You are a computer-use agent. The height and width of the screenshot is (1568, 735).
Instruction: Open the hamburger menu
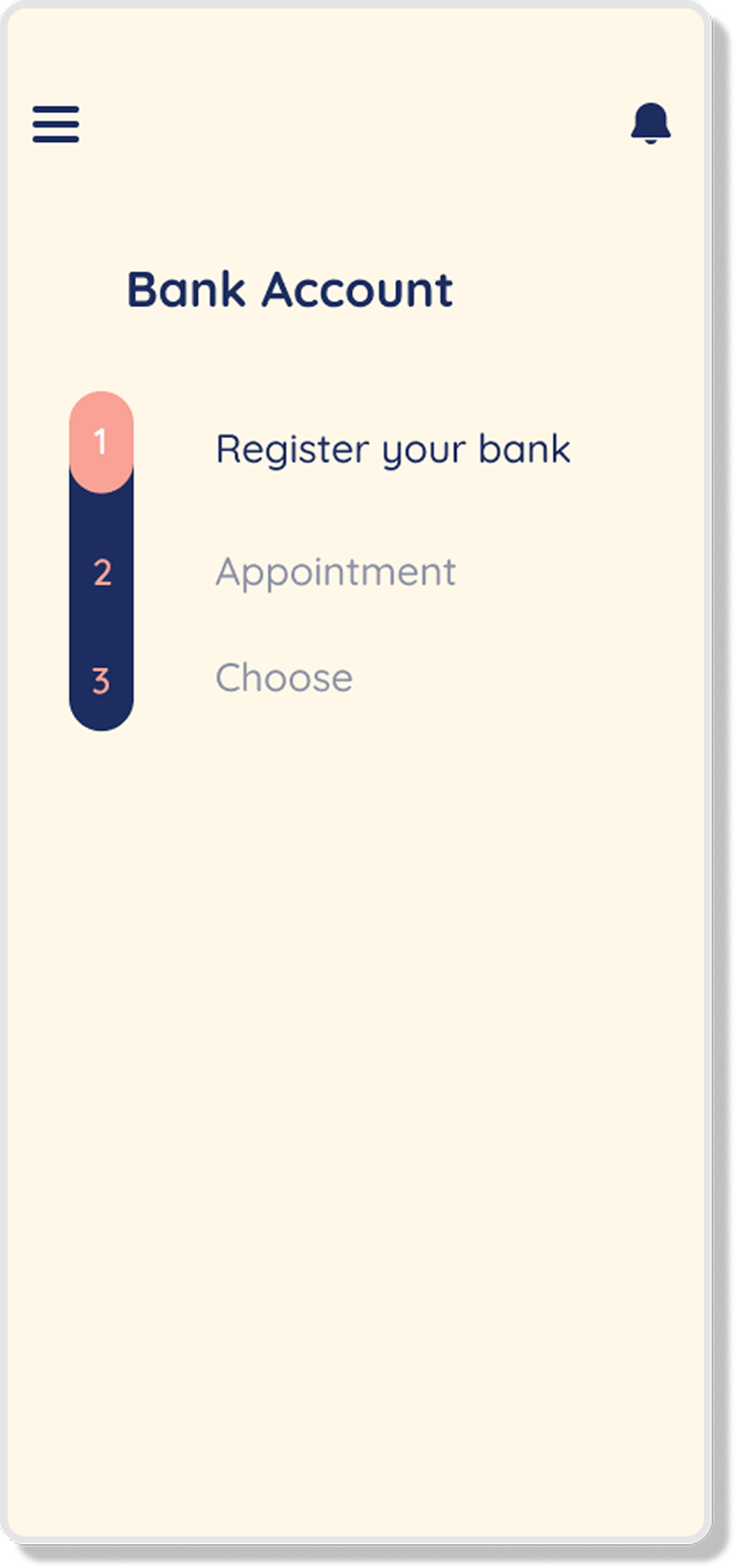pyautogui.click(x=56, y=123)
